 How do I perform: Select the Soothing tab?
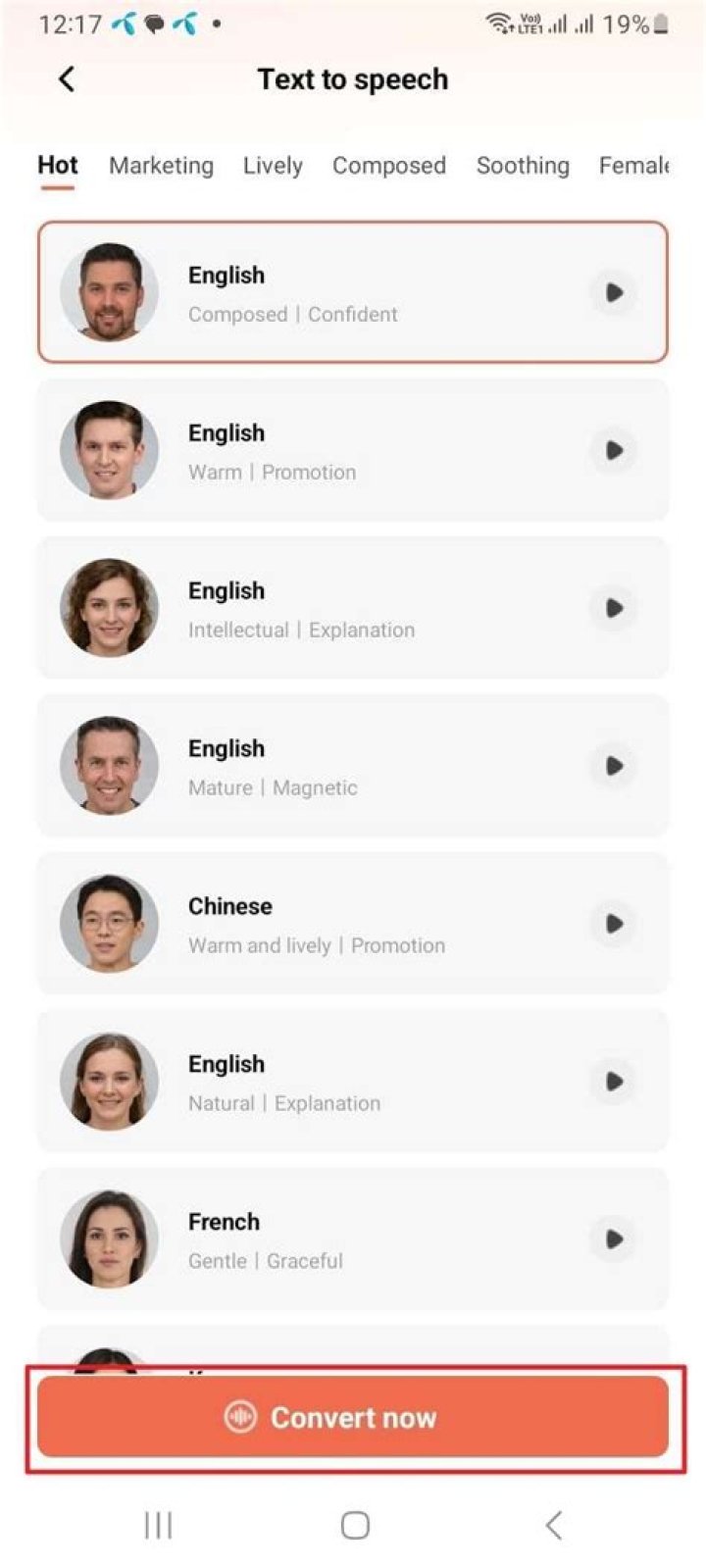pos(523,166)
